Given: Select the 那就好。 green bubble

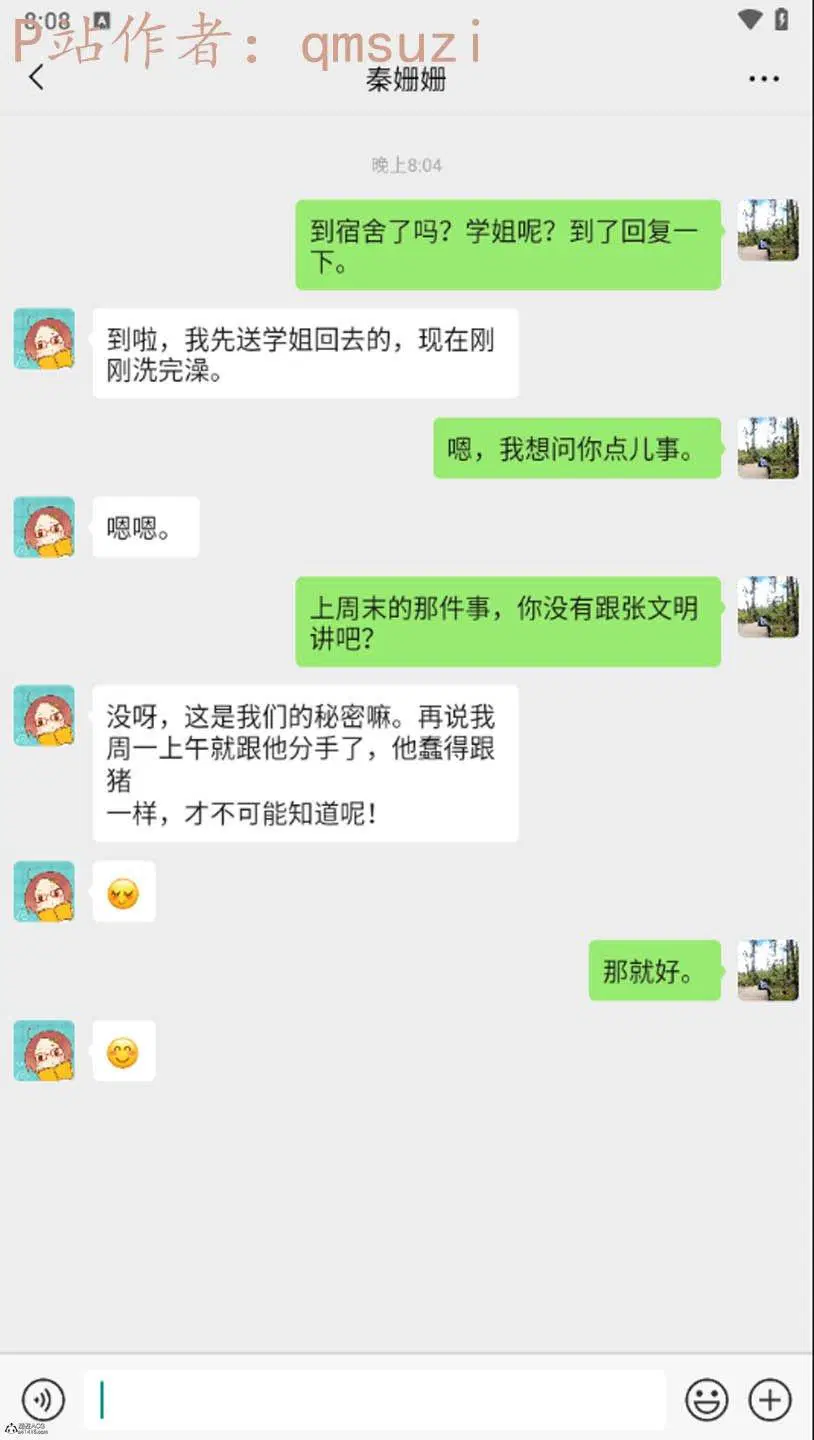Looking at the screenshot, I should click(654, 970).
